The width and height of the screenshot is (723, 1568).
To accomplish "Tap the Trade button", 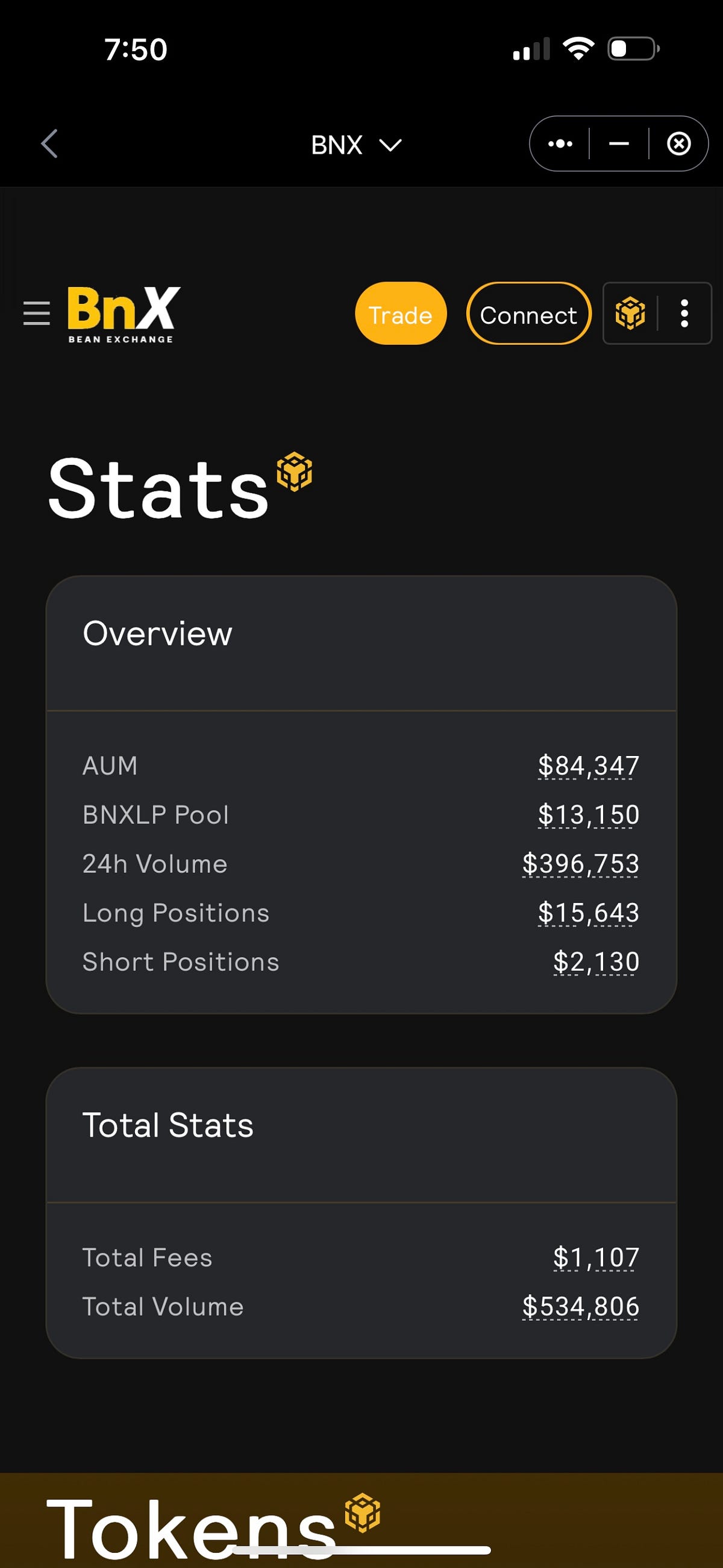I will [401, 314].
